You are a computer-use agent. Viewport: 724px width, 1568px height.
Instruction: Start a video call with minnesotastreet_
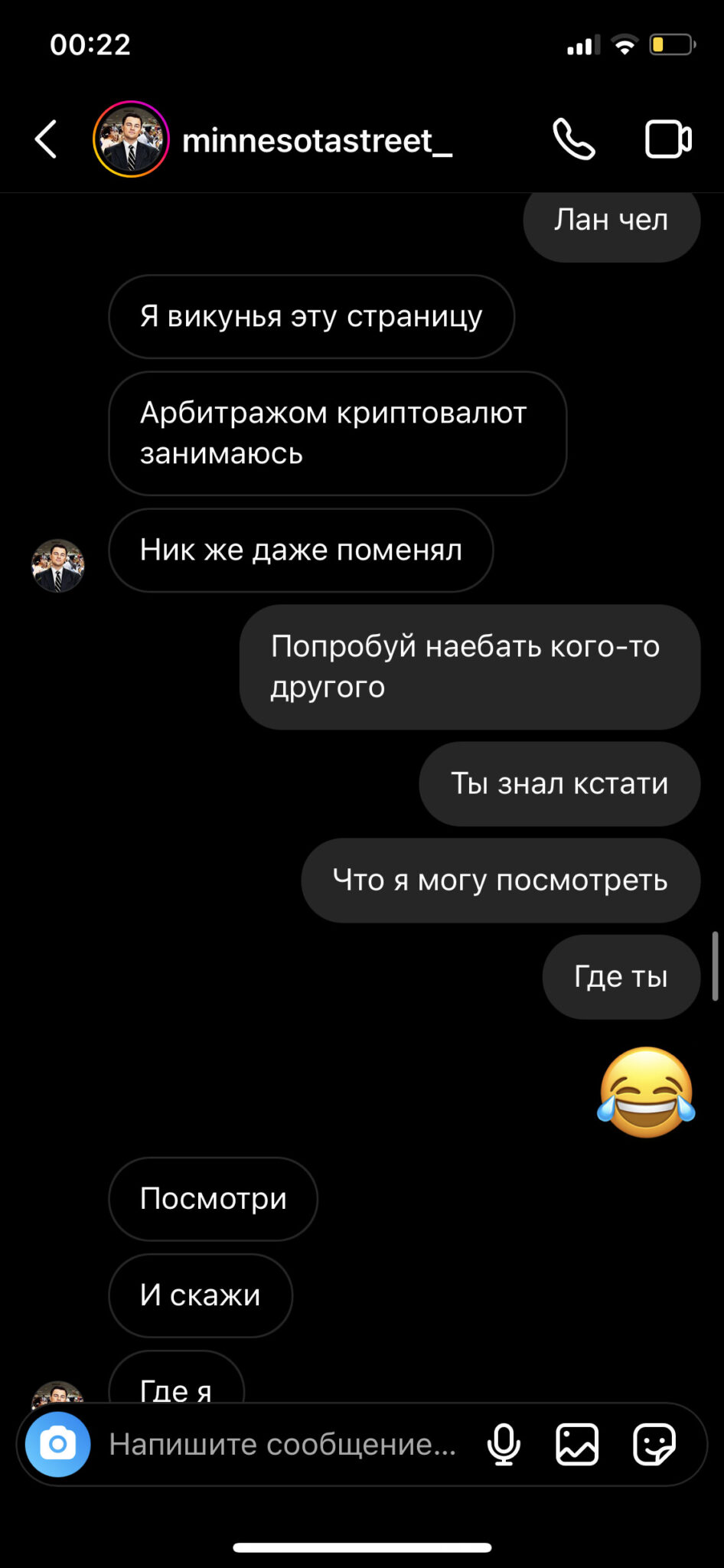tap(668, 139)
